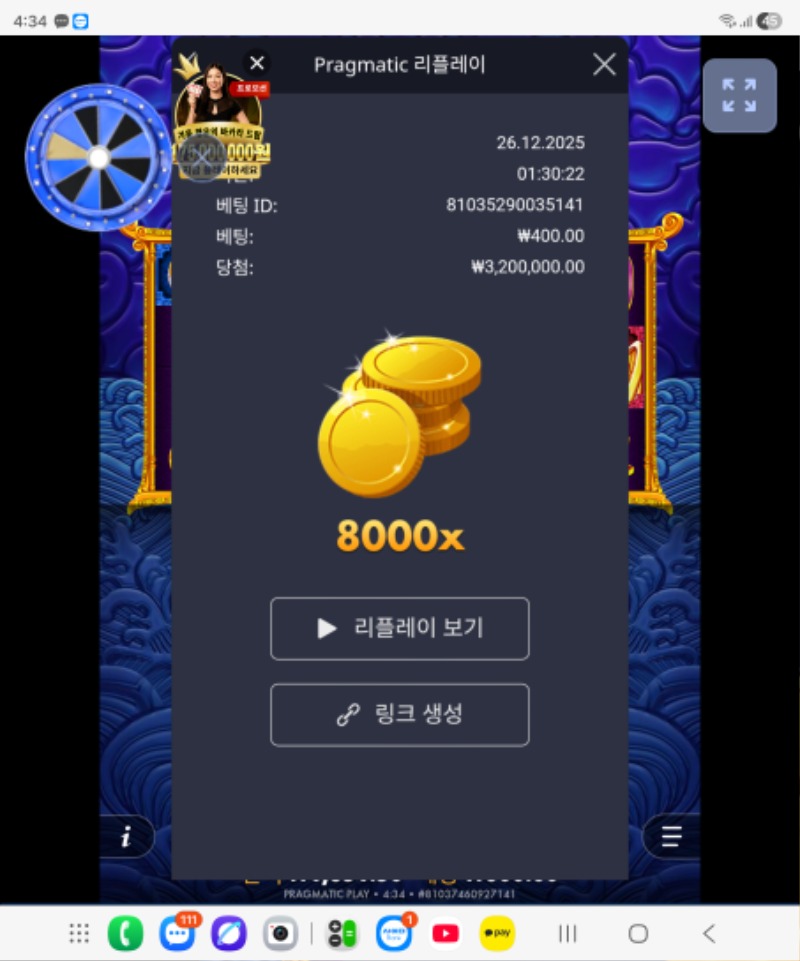
Task: Tap 리플레이 보기 to watch replay
Action: pyautogui.click(x=399, y=628)
